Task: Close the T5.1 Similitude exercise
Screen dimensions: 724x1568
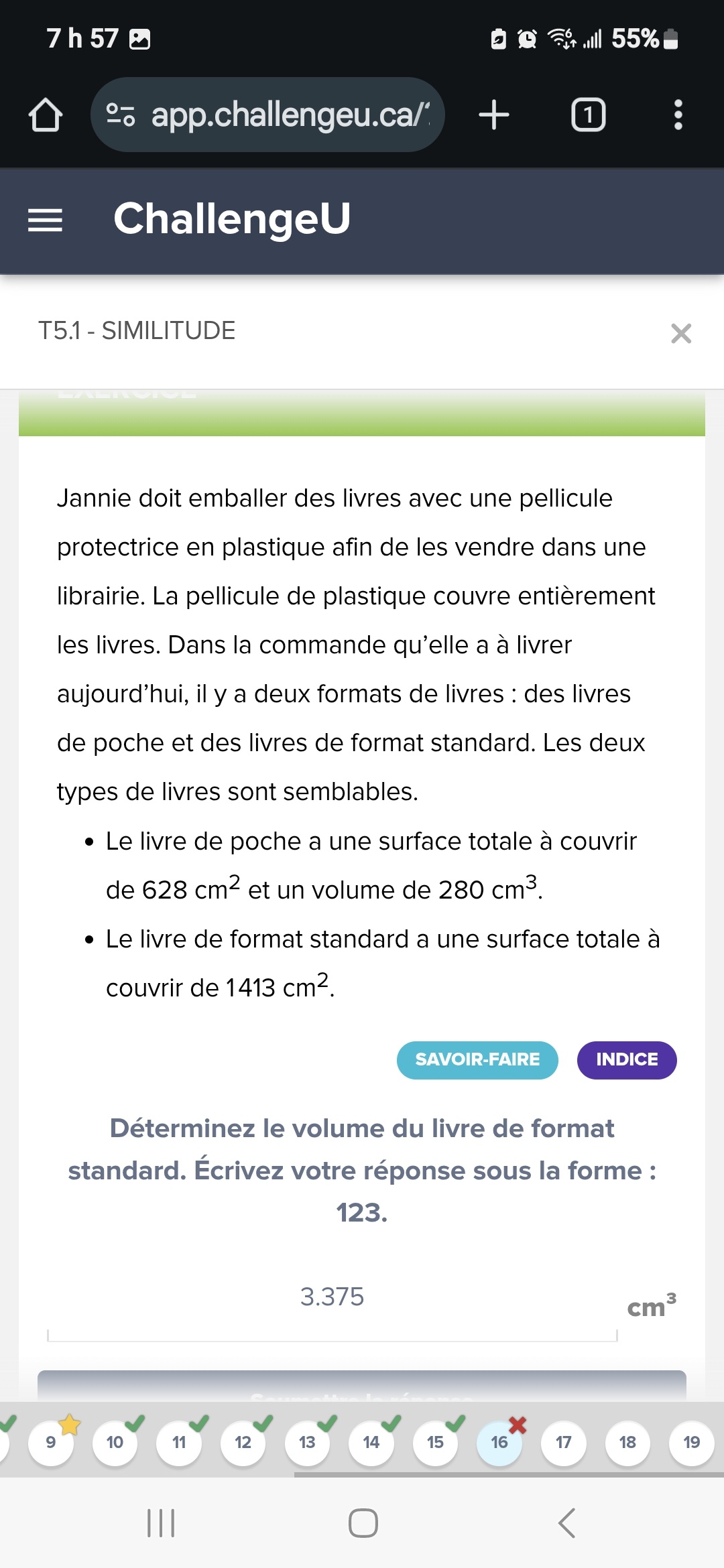Action: coord(680,333)
